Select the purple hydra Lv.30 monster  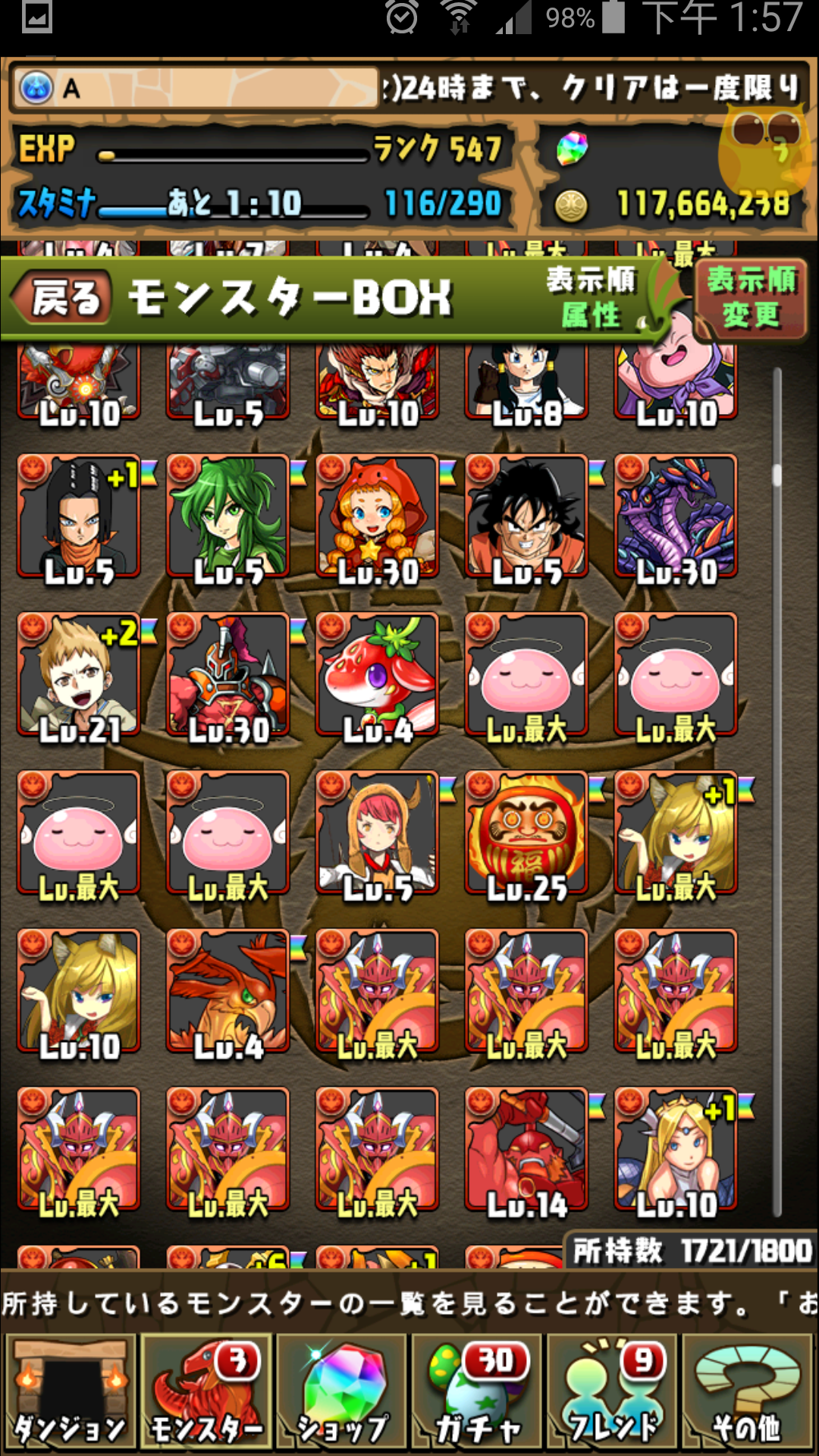click(x=676, y=517)
